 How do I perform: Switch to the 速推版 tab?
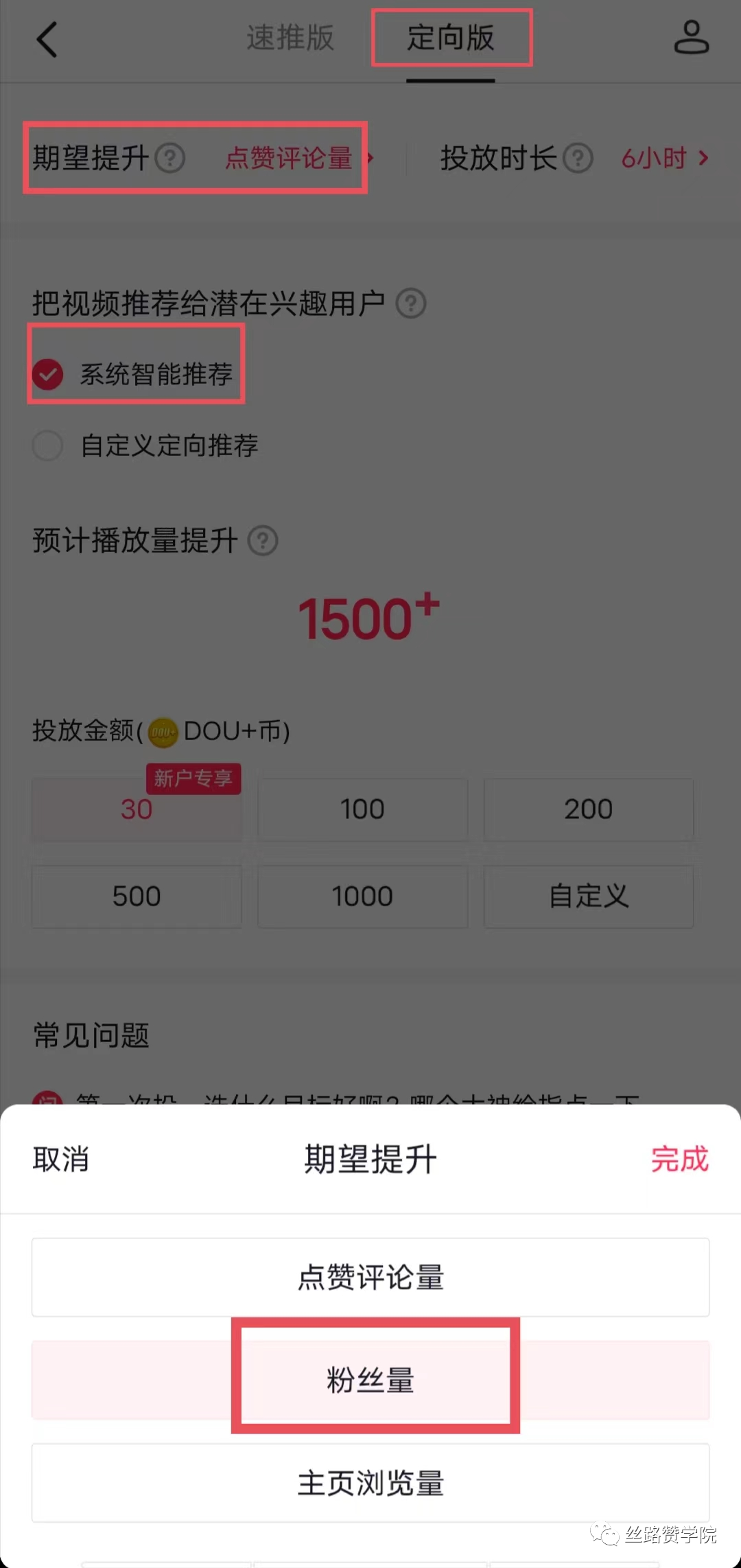tap(290, 38)
